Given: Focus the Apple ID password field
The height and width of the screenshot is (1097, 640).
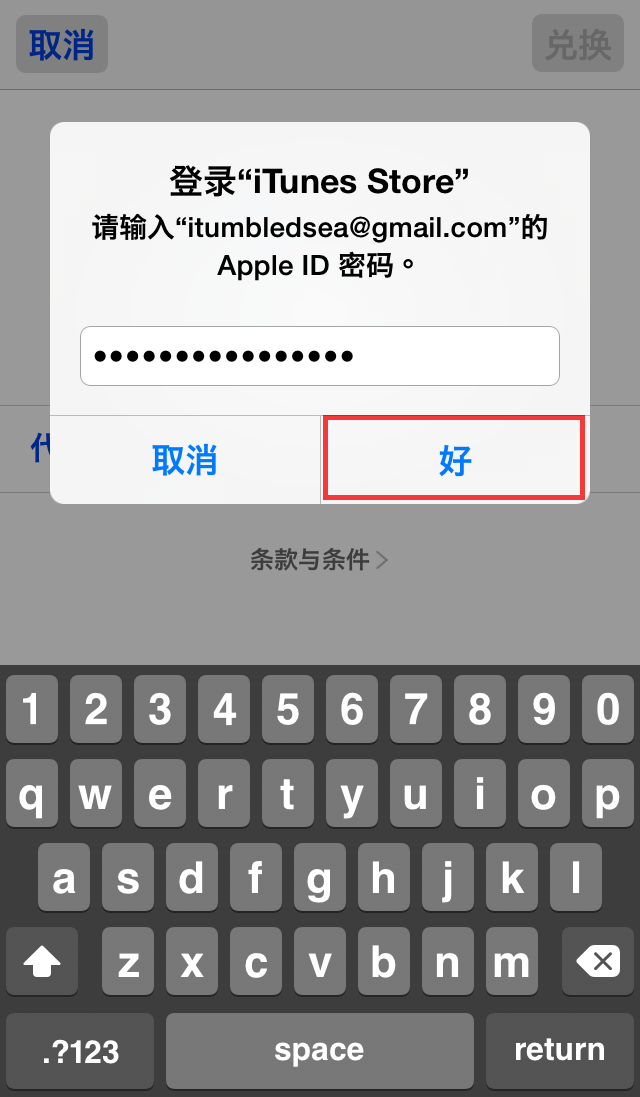Looking at the screenshot, I should pyautogui.click(x=319, y=356).
